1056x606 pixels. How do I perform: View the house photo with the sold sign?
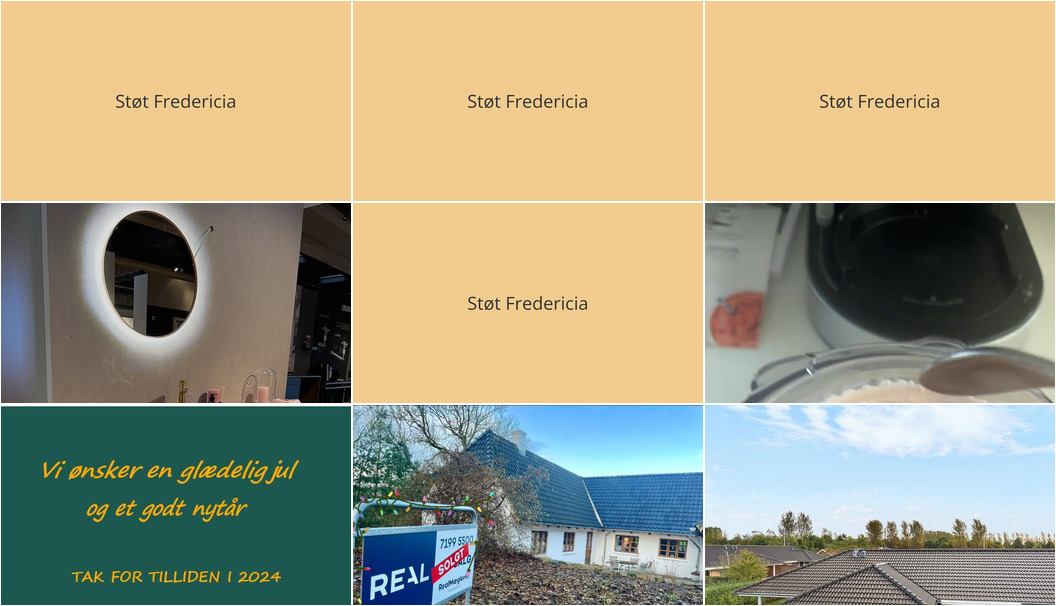(x=528, y=505)
